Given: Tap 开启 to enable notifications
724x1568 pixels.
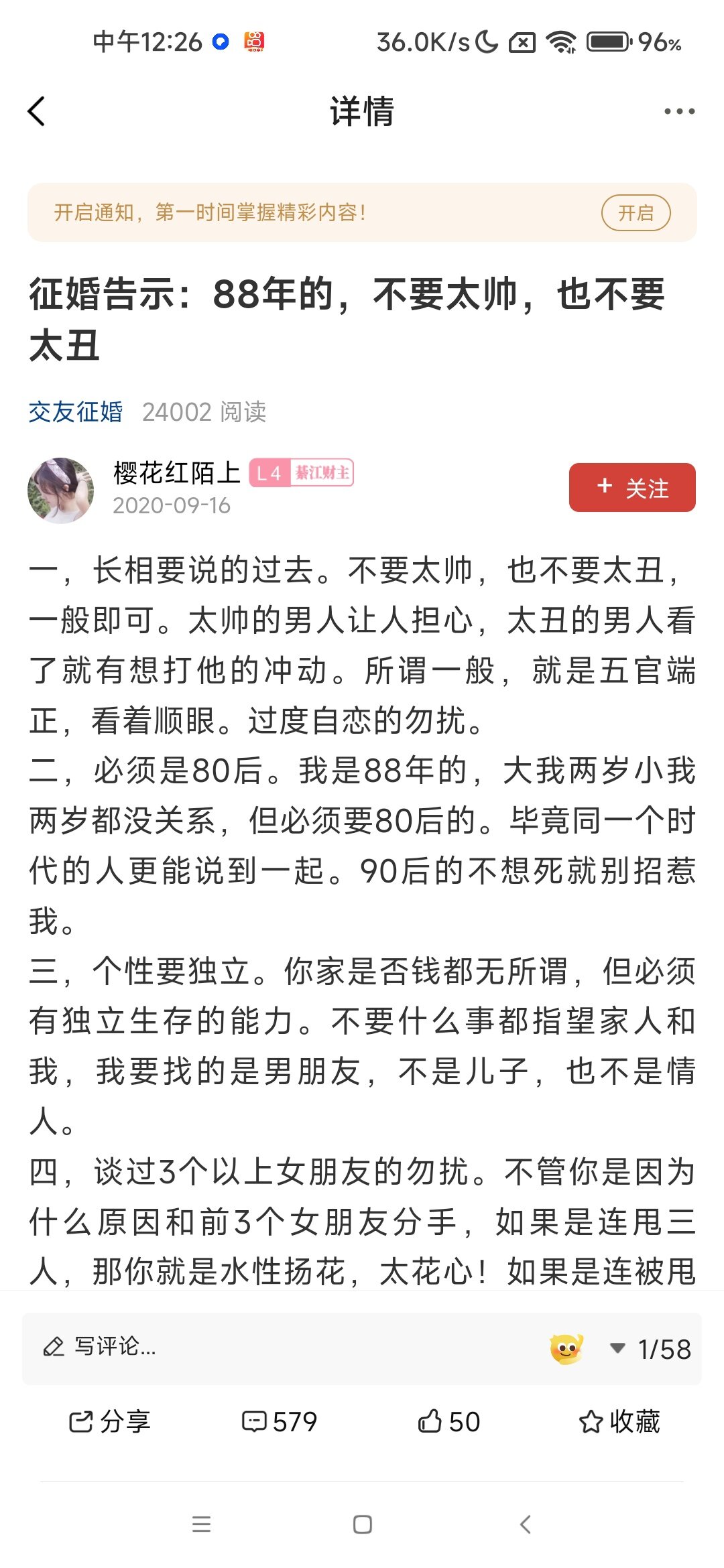Looking at the screenshot, I should pyautogui.click(x=635, y=212).
